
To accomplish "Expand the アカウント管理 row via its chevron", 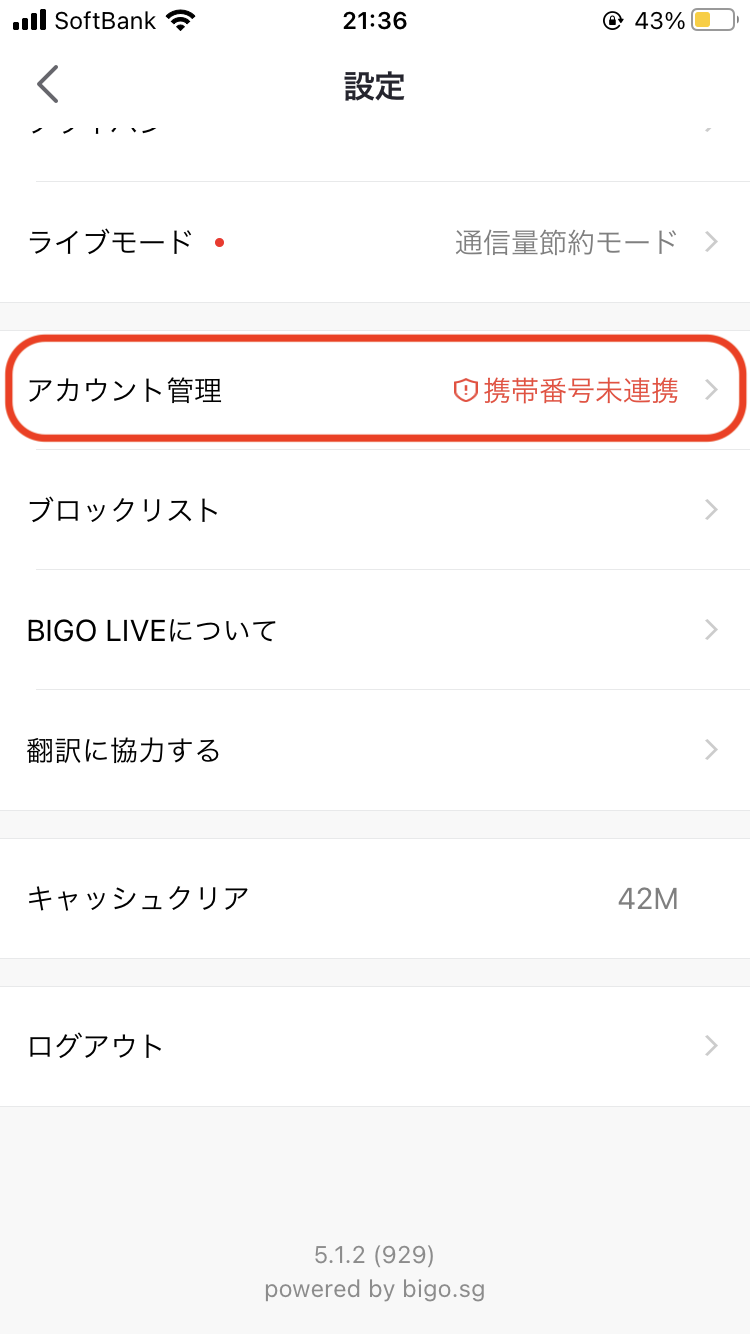I will [x=712, y=390].
